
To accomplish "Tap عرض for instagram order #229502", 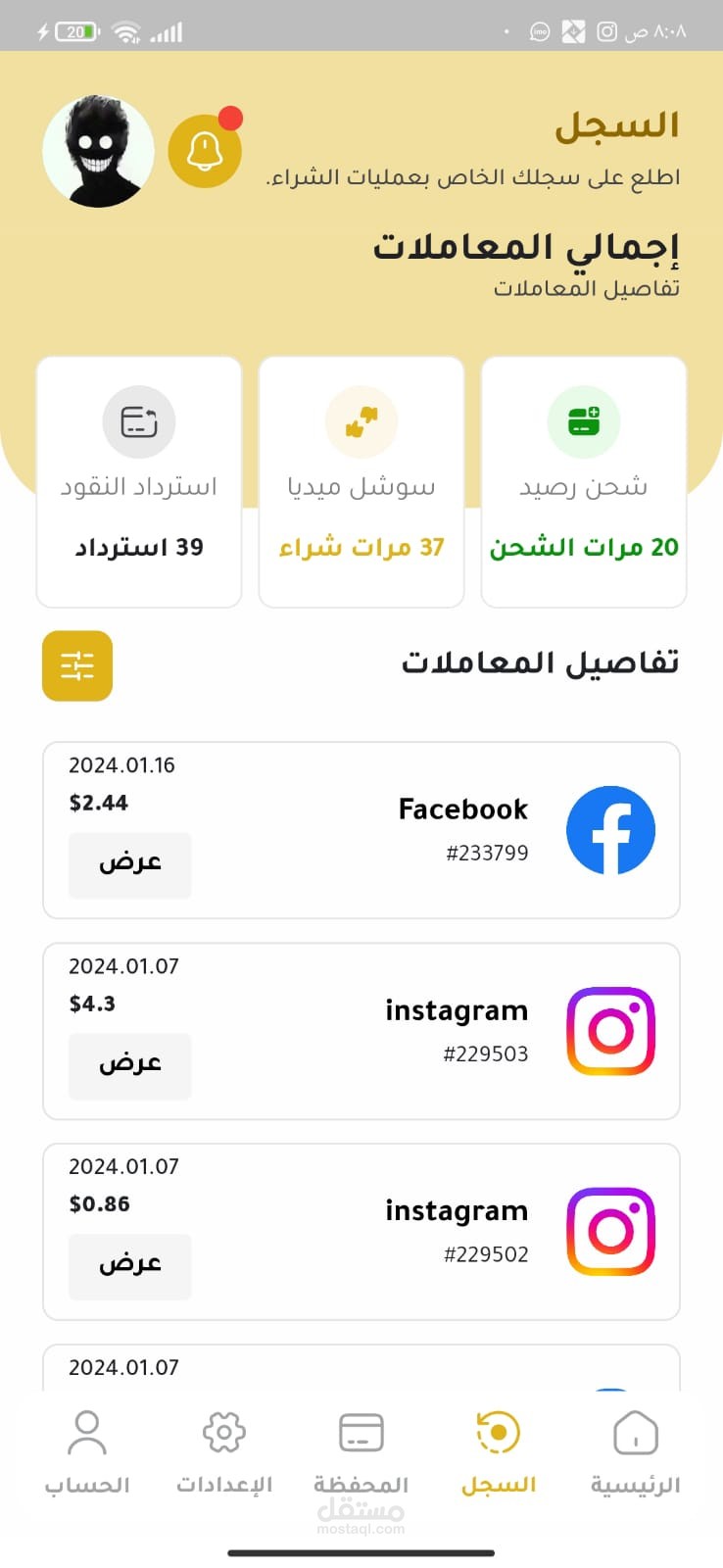I will [x=130, y=1266].
